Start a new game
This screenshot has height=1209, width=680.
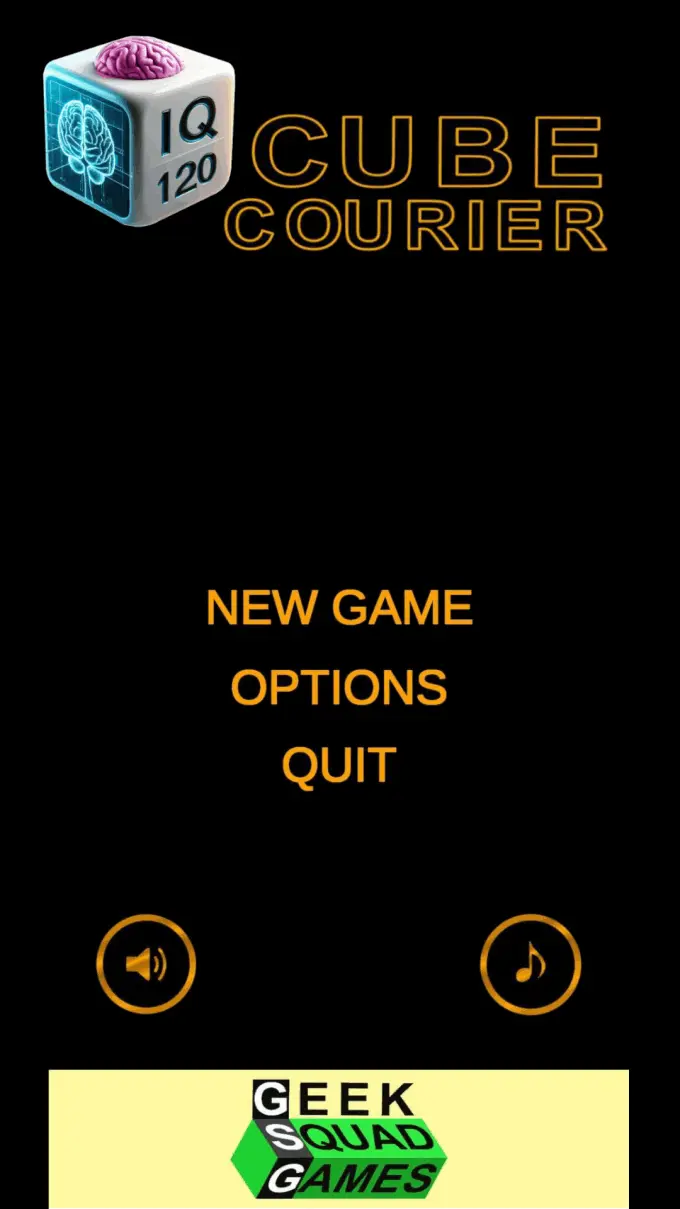339,608
